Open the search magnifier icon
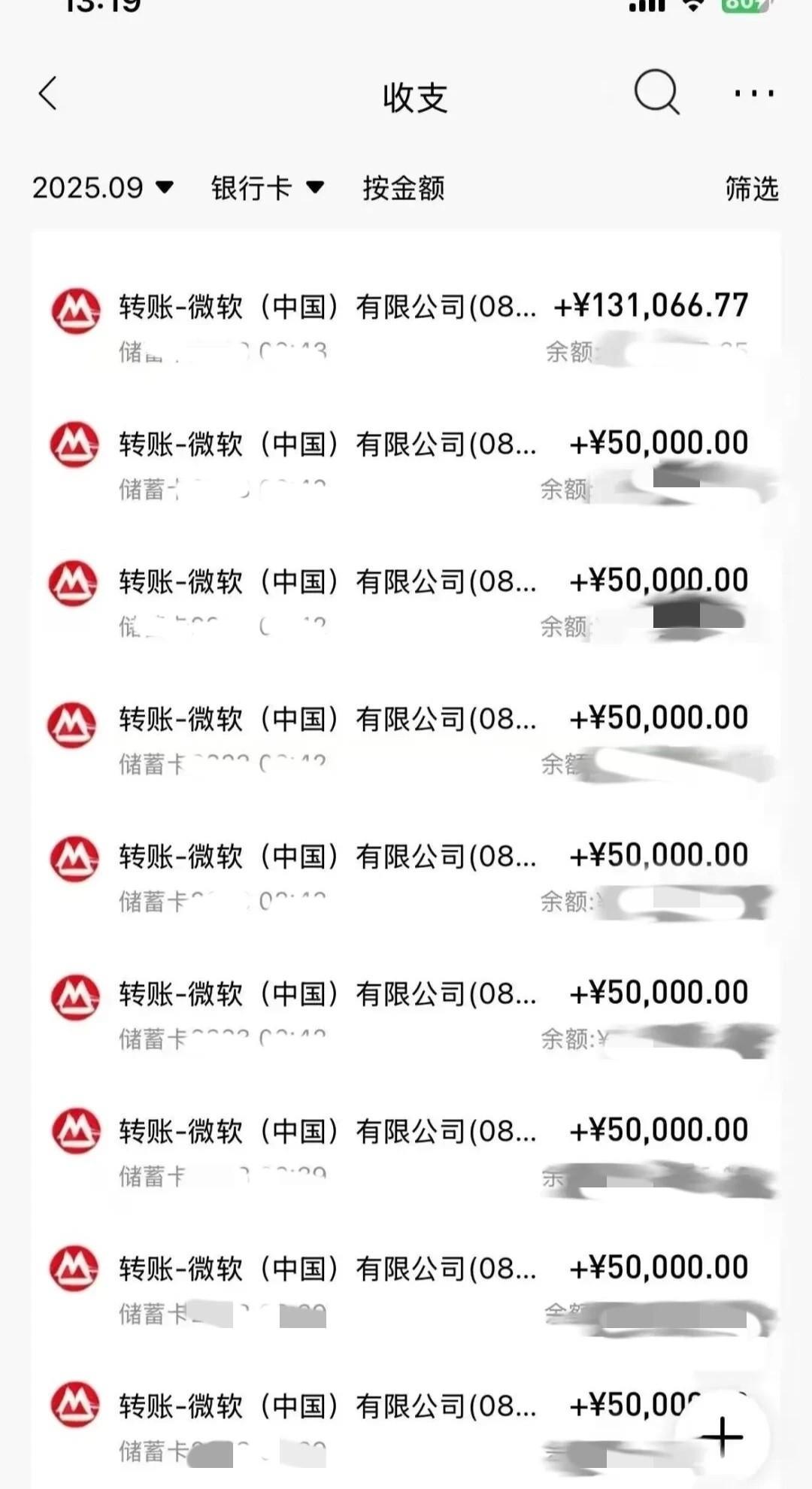 point(656,92)
